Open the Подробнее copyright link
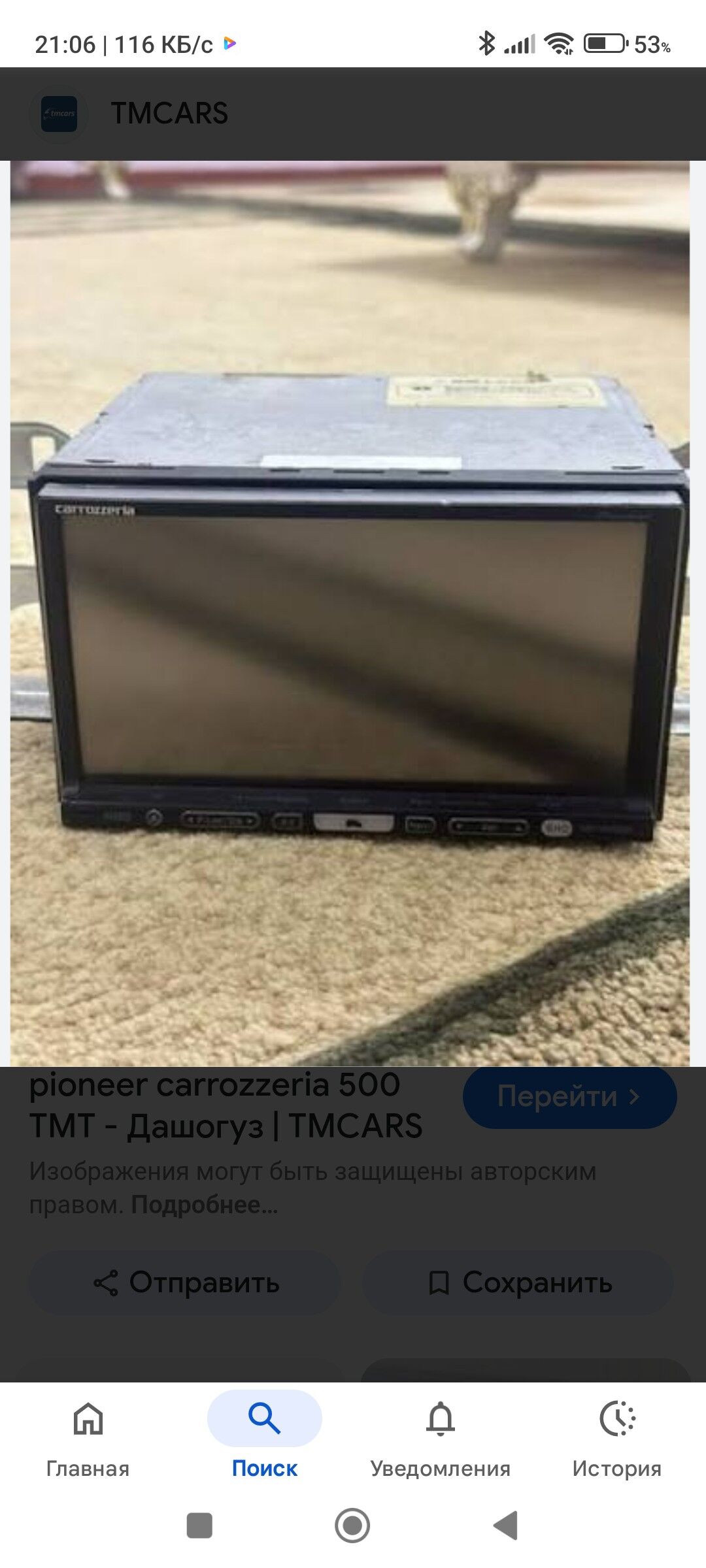 point(204,1205)
